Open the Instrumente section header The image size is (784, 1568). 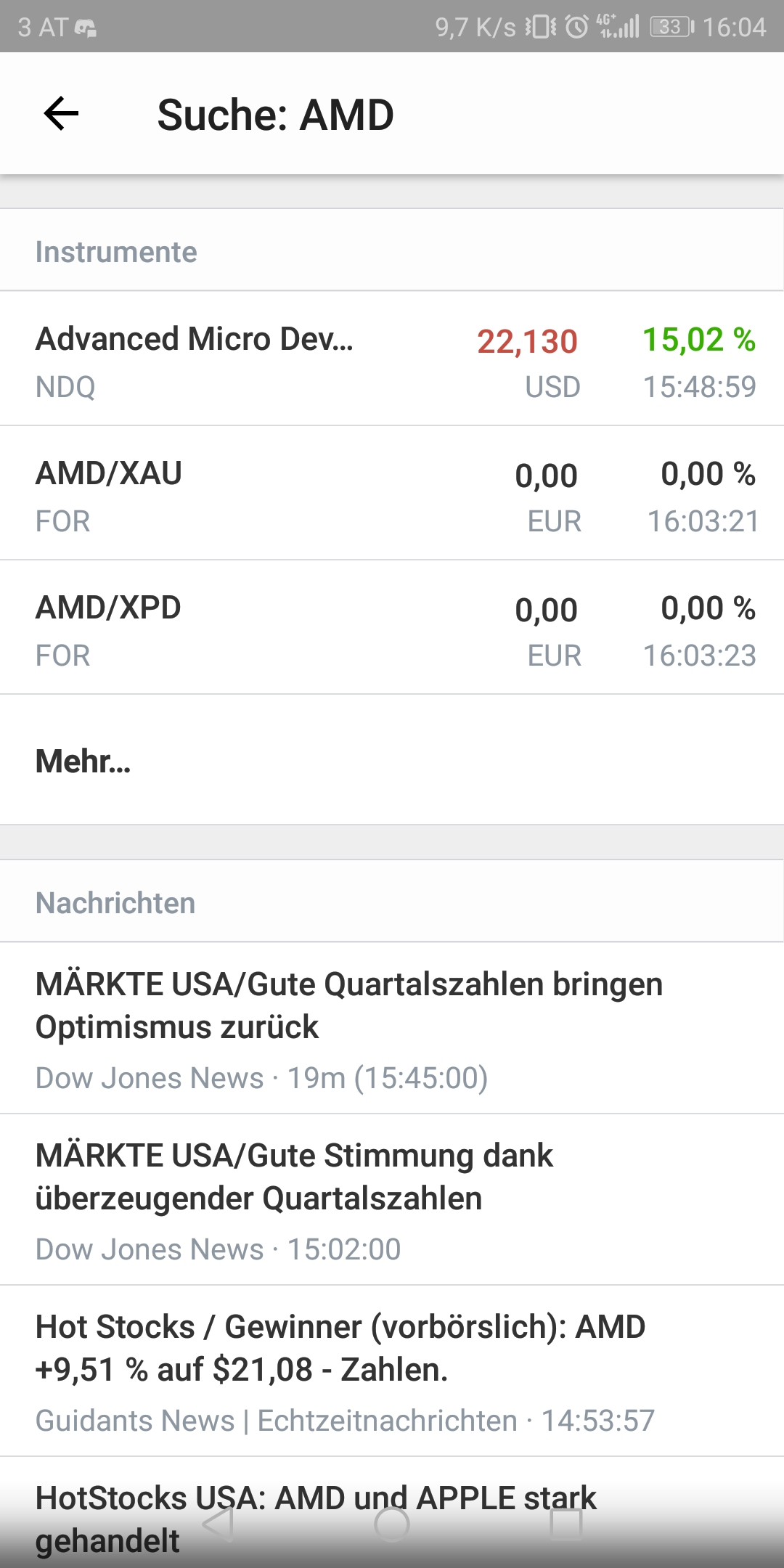[116, 250]
